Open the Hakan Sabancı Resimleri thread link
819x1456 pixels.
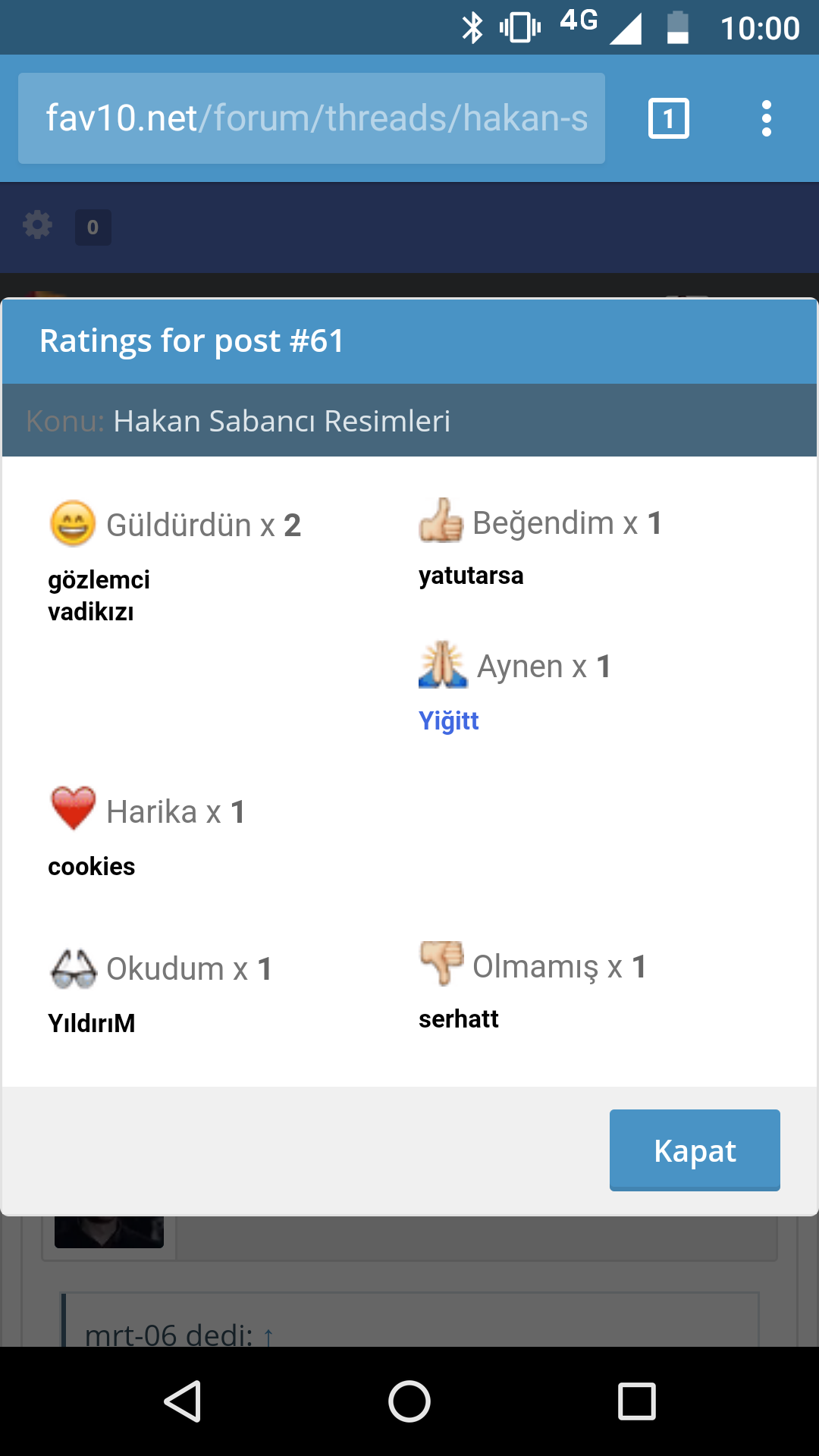[x=281, y=421]
